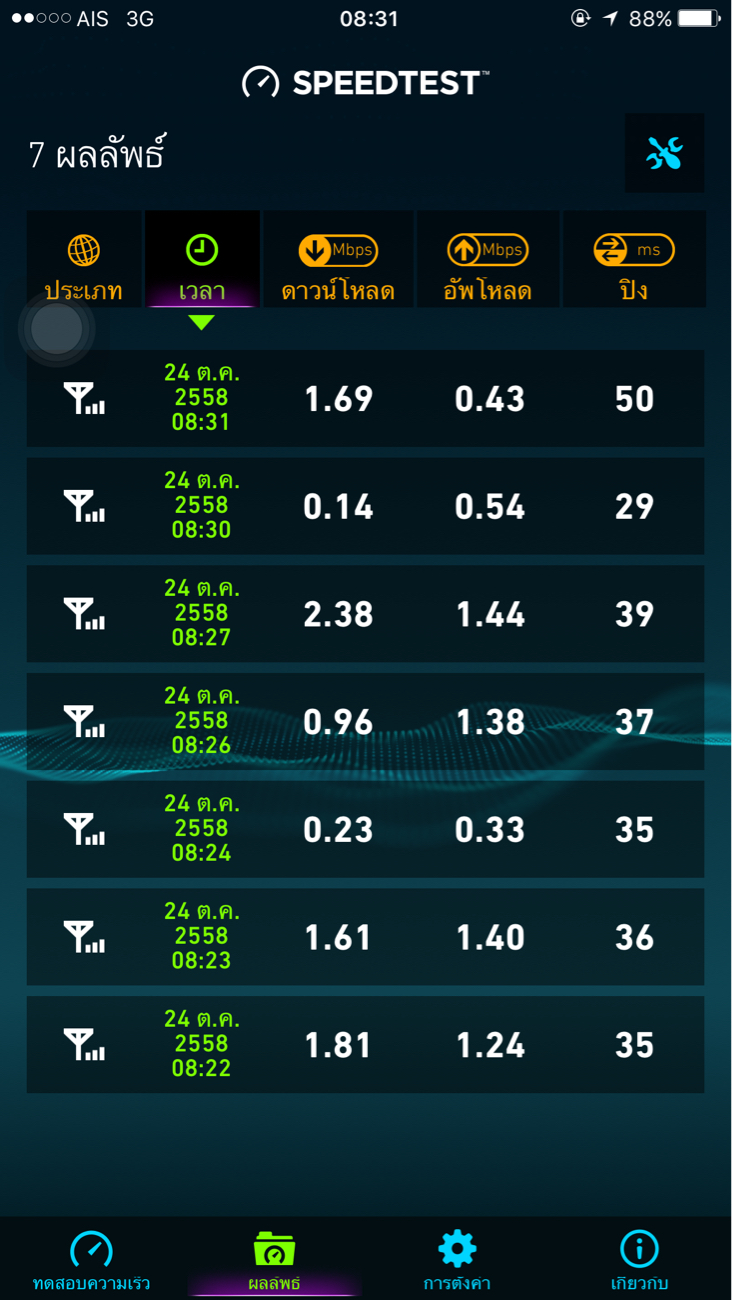View details of the 08:27 result
Viewport: 732px width, 1300px height.
tap(365, 614)
